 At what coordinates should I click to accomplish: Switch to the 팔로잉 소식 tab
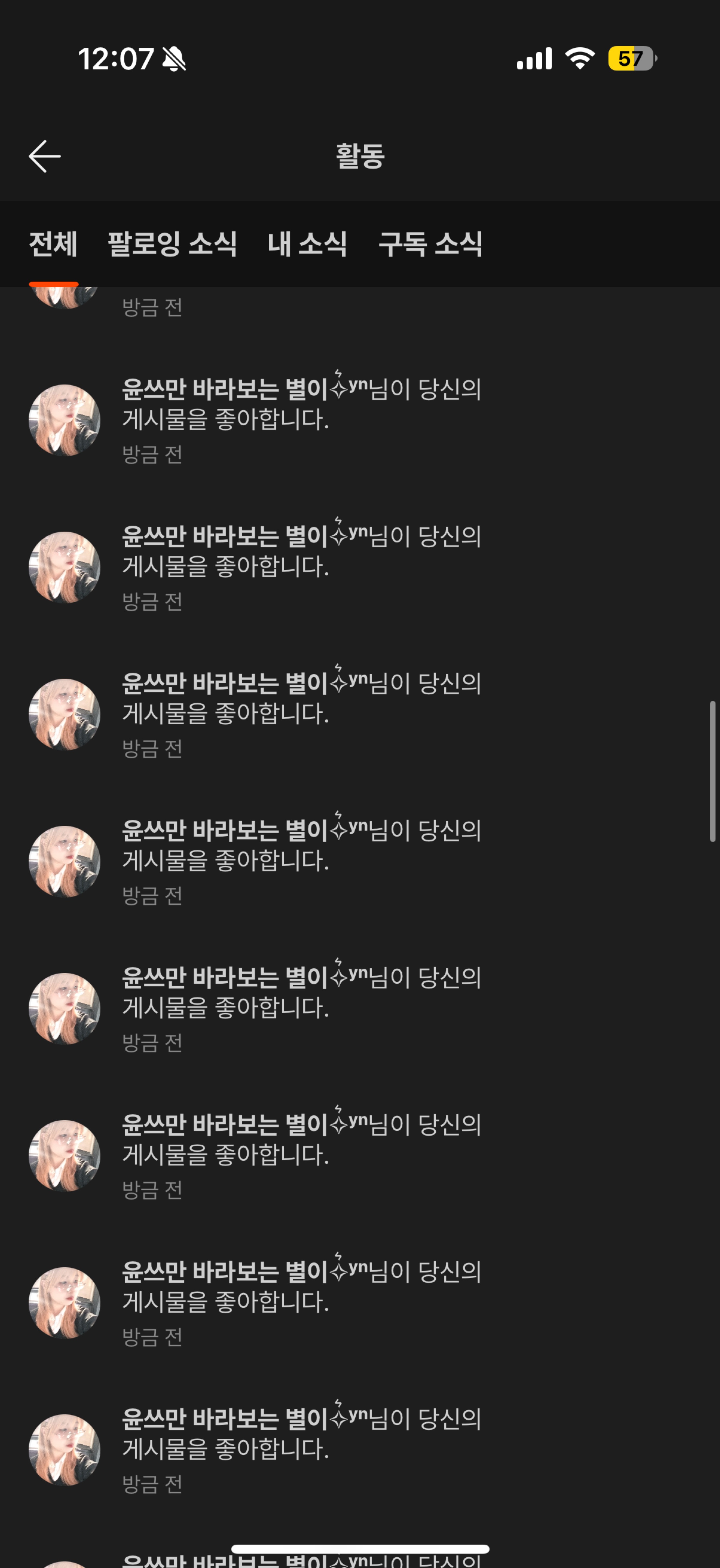(172, 244)
